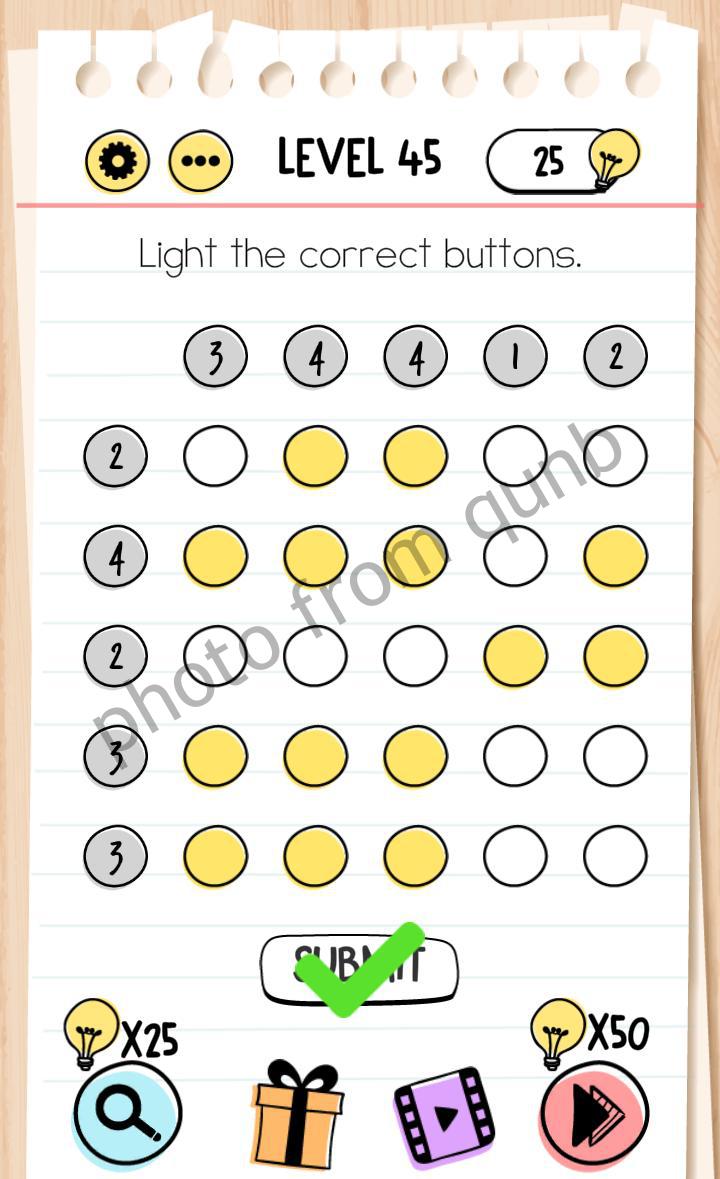The height and width of the screenshot is (1179, 720).
Task: Watch a video for free bulbs
Action: click(444, 1114)
